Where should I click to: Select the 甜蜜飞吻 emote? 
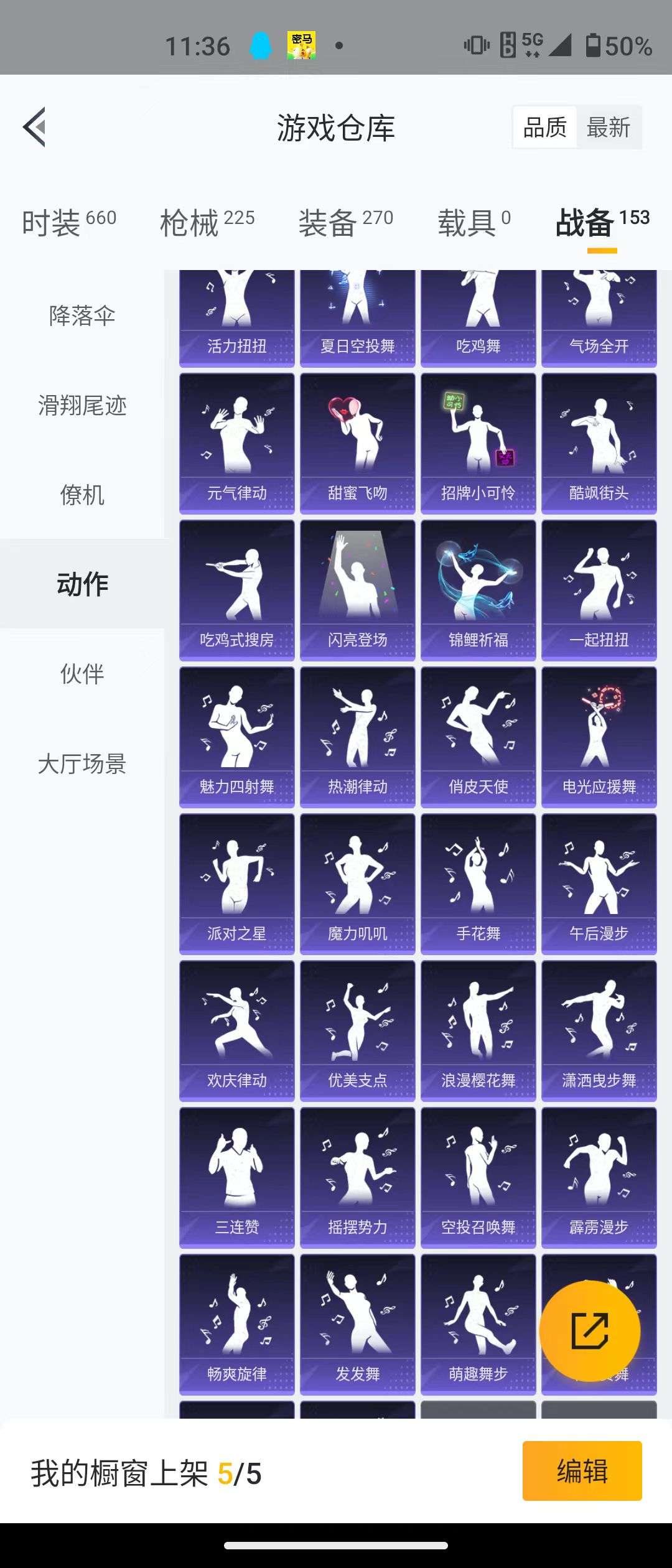point(357,442)
